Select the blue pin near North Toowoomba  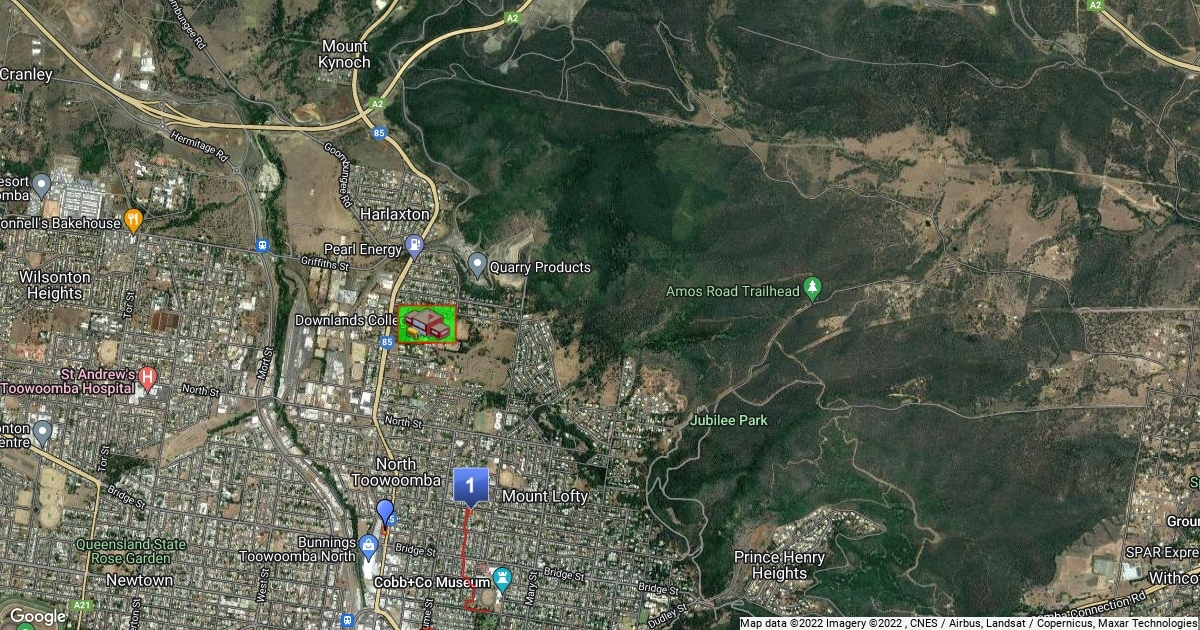click(385, 513)
